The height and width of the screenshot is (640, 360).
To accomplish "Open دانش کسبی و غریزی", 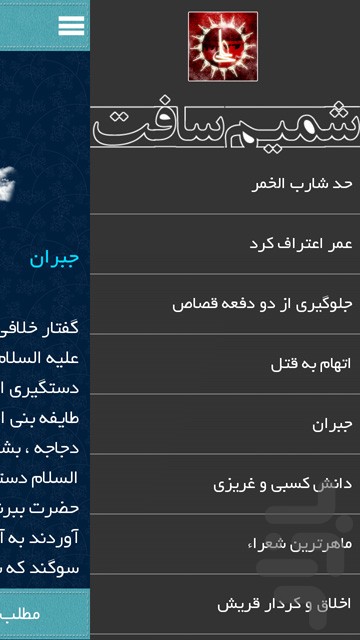I will pyautogui.click(x=225, y=484).
